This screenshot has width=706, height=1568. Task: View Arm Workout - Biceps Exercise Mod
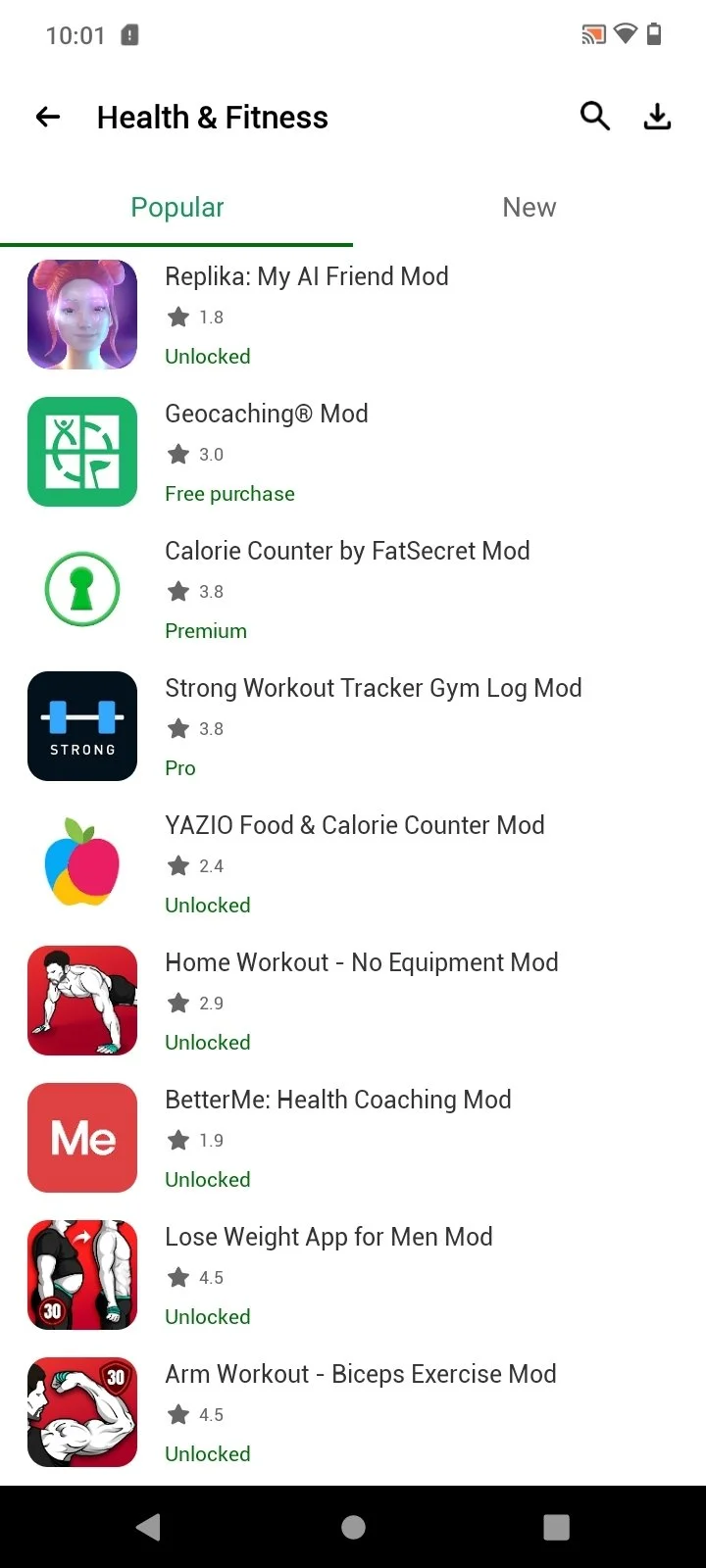(x=360, y=1374)
